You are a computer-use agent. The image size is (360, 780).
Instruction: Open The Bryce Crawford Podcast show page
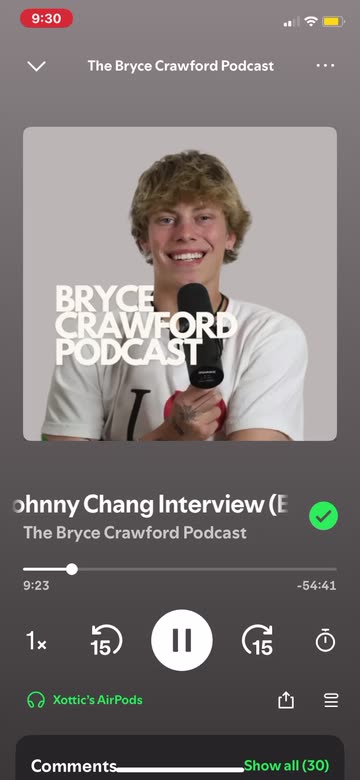tap(135, 533)
